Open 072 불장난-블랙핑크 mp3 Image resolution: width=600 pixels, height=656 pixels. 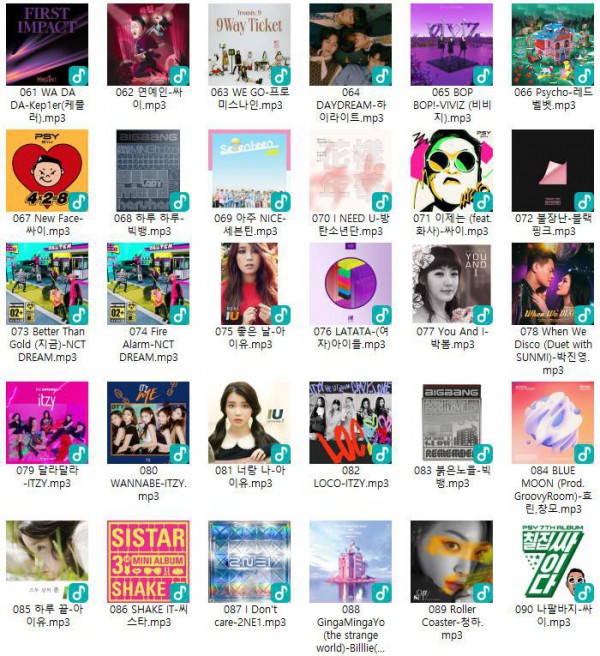[x=552, y=170]
